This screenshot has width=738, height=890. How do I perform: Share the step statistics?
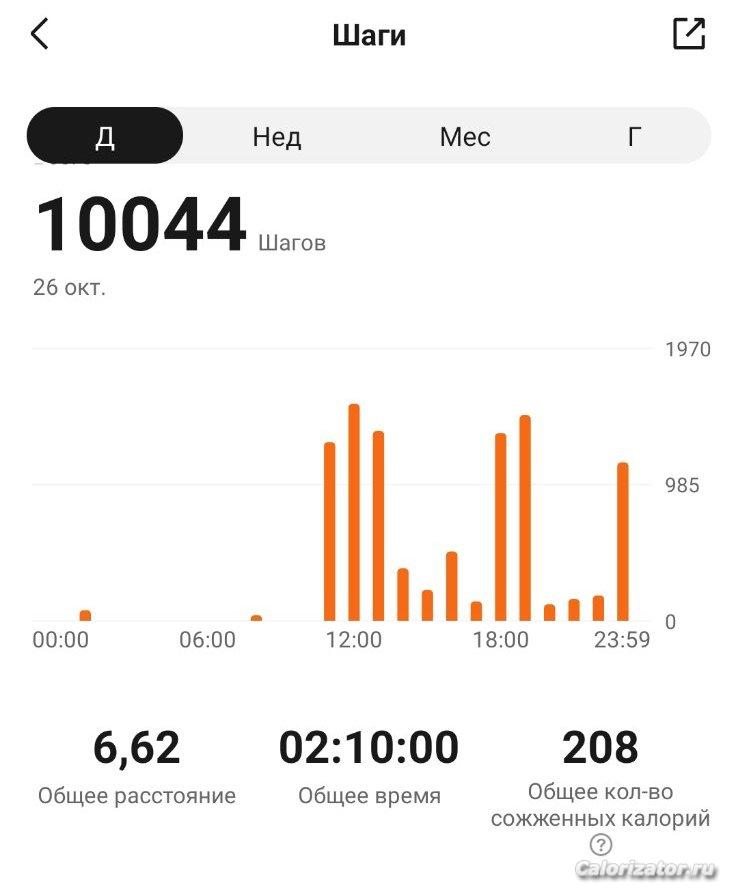point(689,34)
